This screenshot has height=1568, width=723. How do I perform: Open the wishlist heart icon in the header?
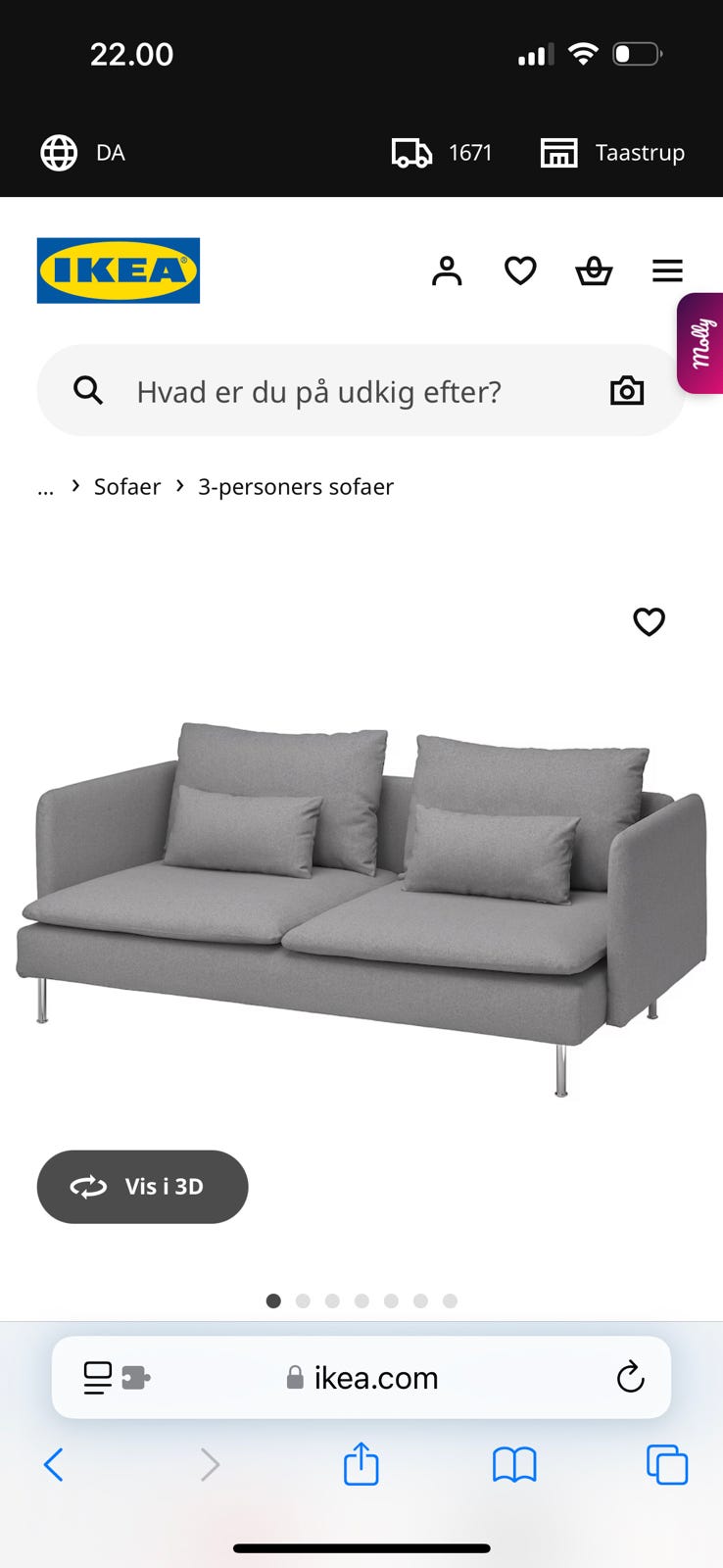click(520, 270)
